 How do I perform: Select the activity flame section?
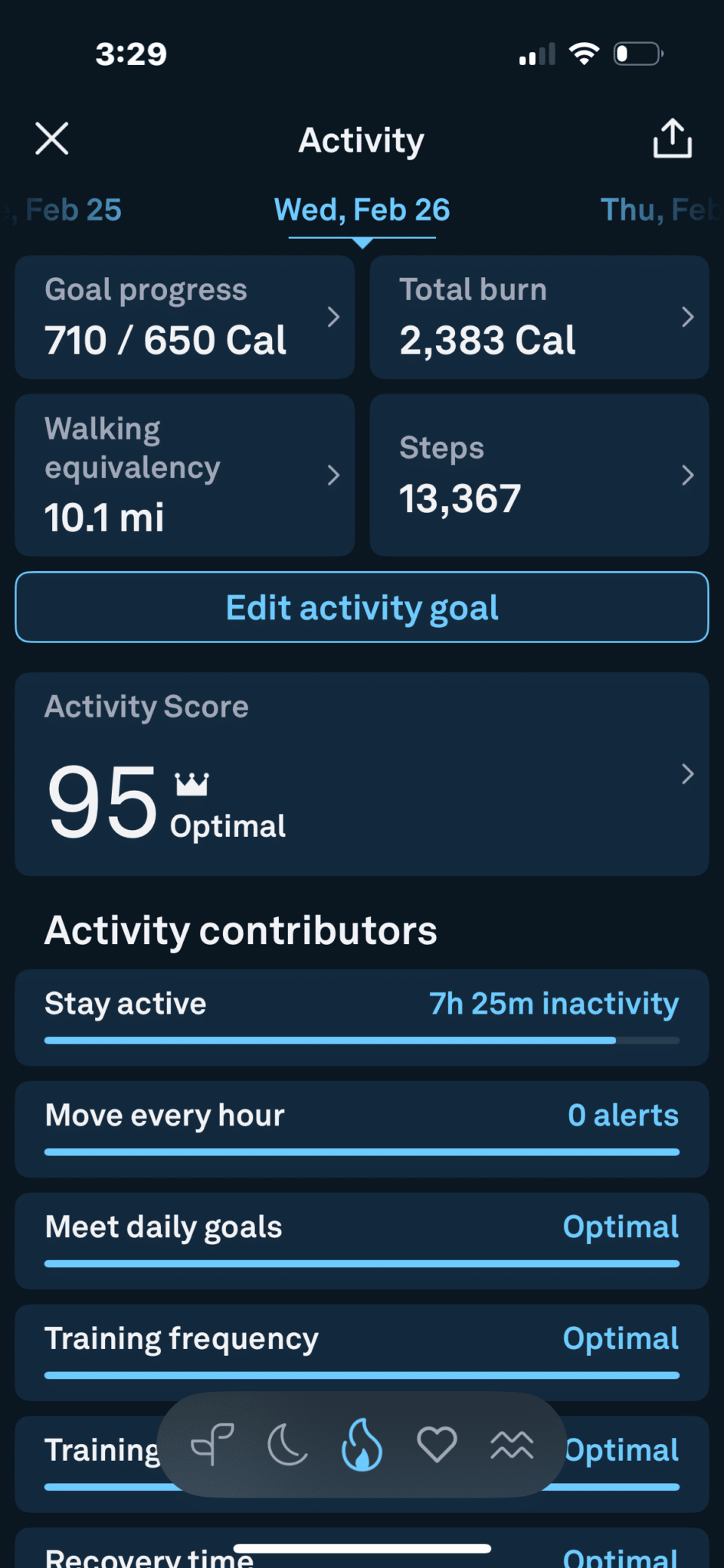tap(362, 1445)
